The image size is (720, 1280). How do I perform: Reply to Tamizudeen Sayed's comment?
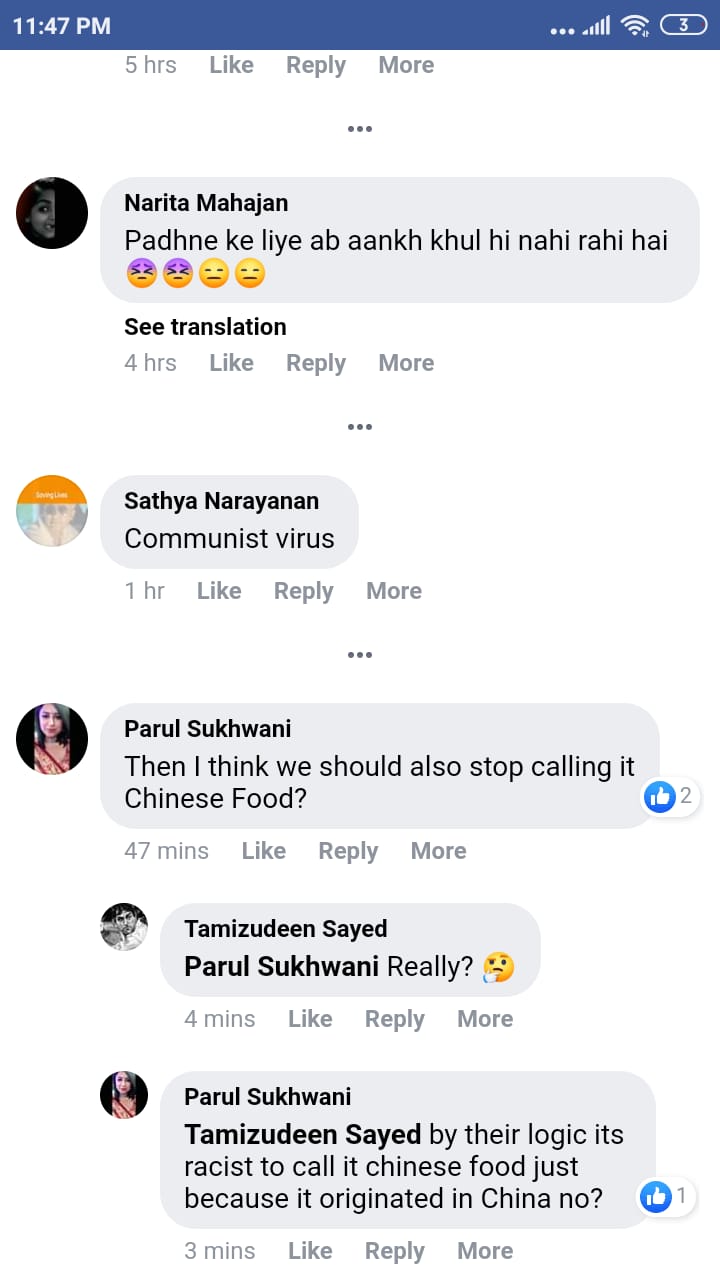(x=395, y=1019)
